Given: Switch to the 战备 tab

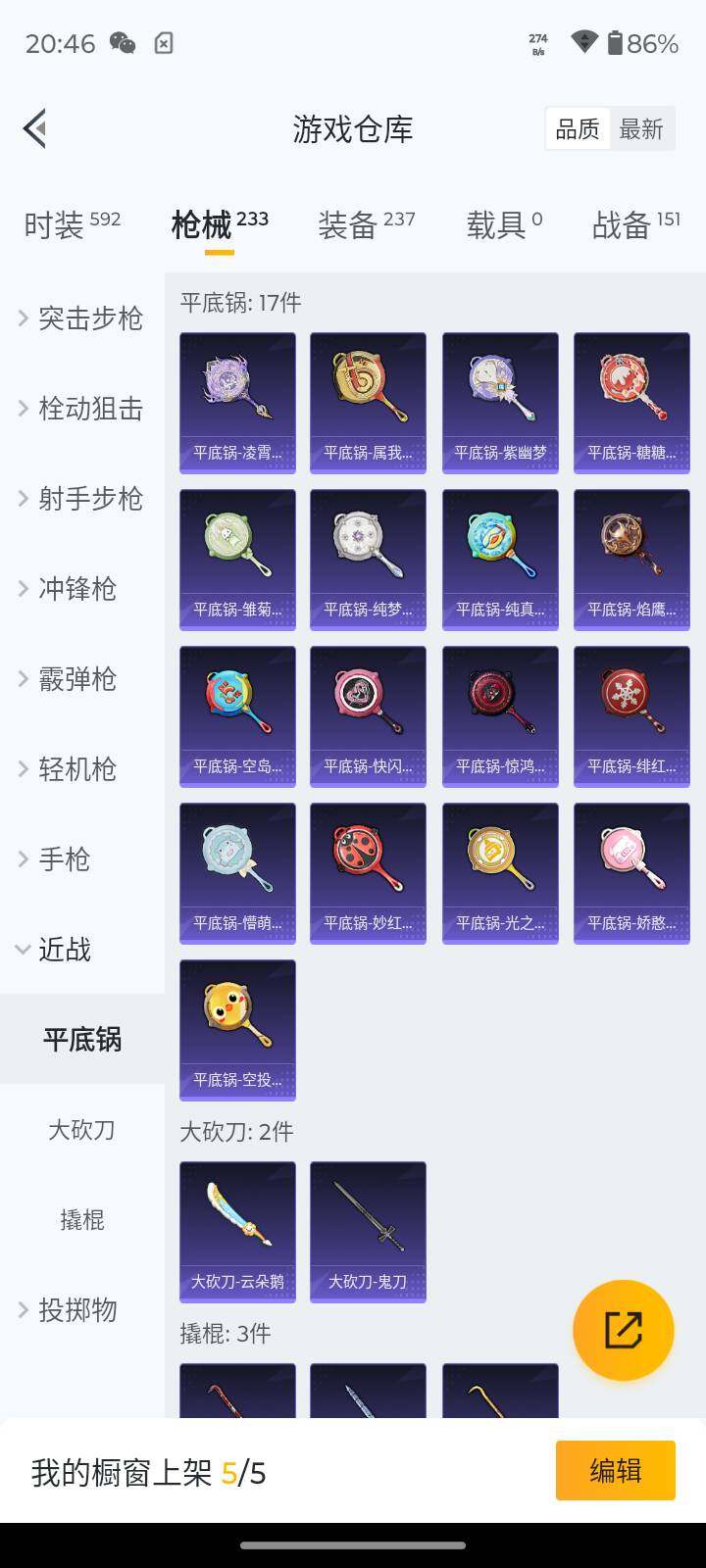Looking at the screenshot, I should click(635, 224).
